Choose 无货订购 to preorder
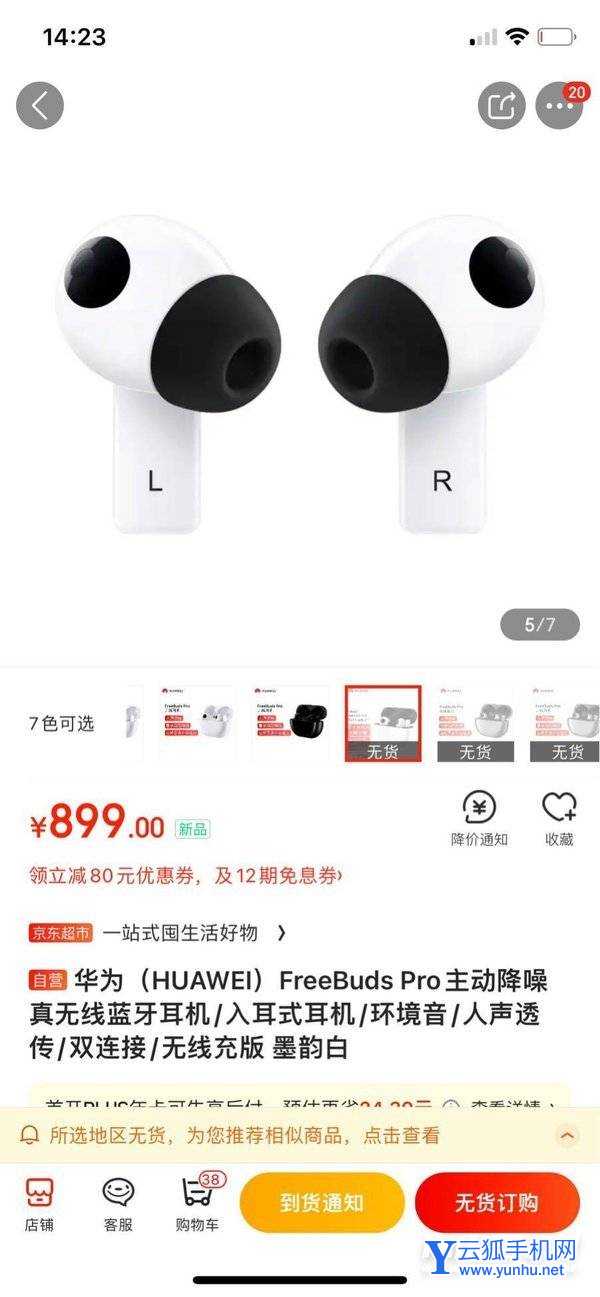The width and height of the screenshot is (600, 1297). 497,1203
